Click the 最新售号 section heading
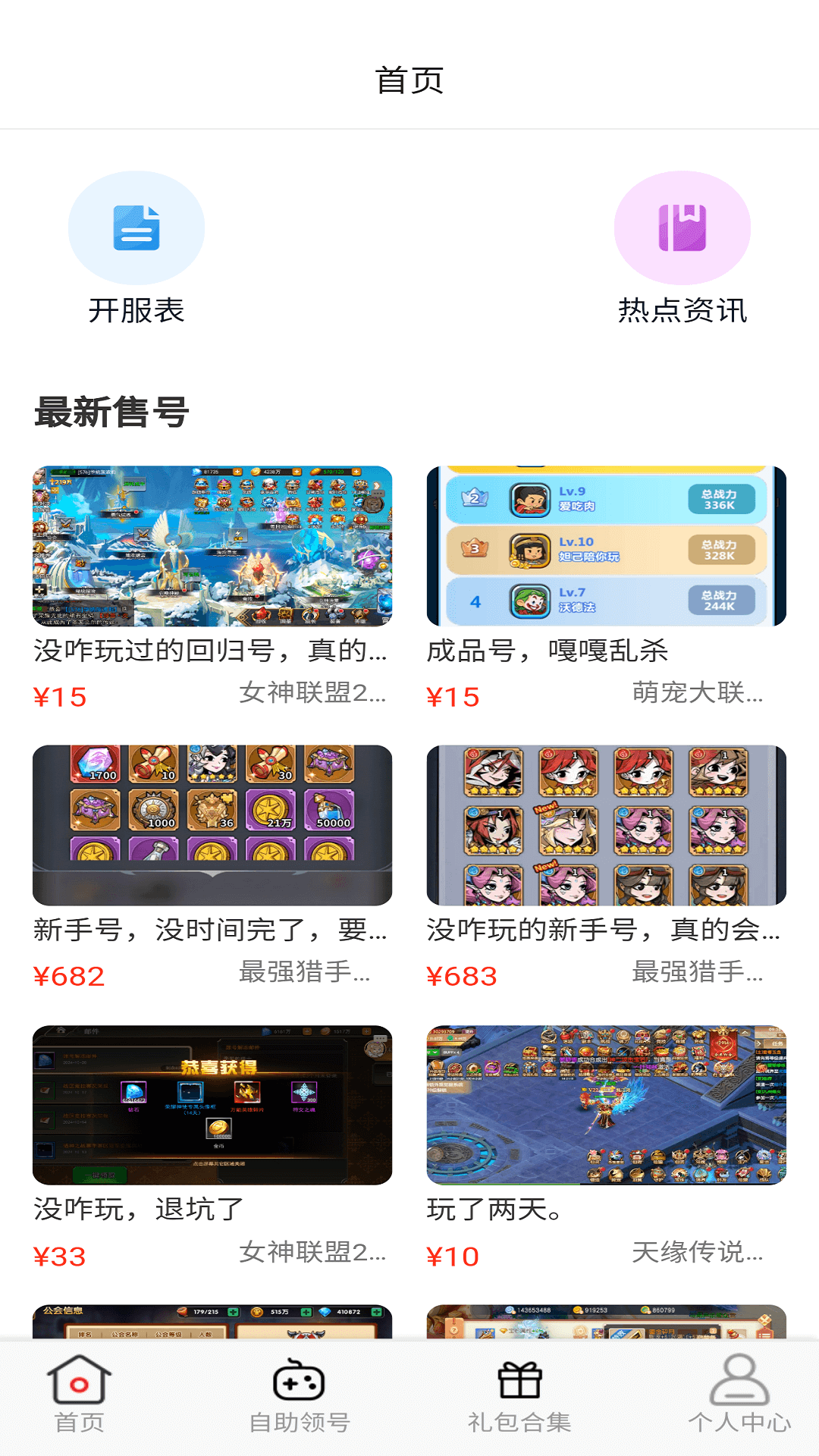Image resolution: width=819 pixels, height=1456 pixels. click(111, 412)
